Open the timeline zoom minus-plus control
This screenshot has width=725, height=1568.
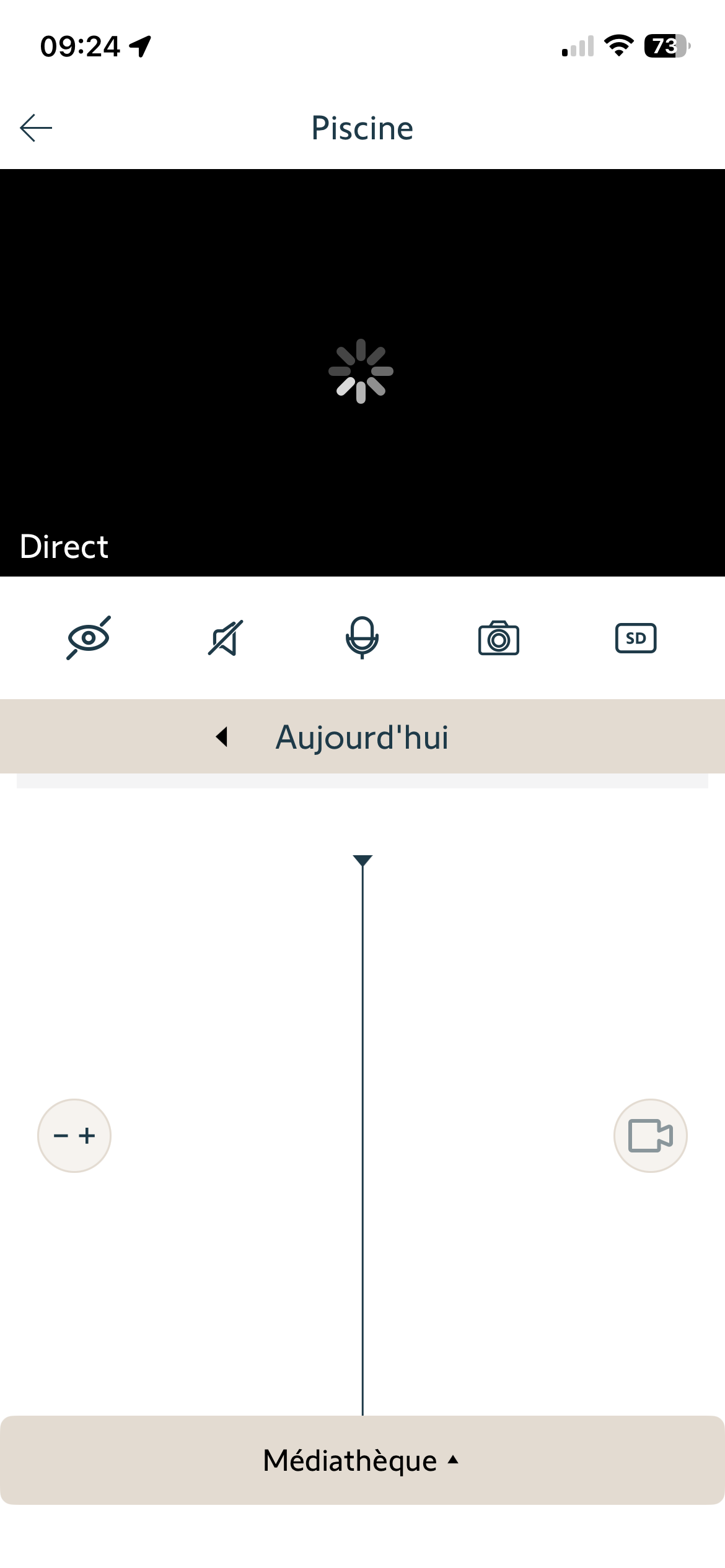pos(74,1136)
